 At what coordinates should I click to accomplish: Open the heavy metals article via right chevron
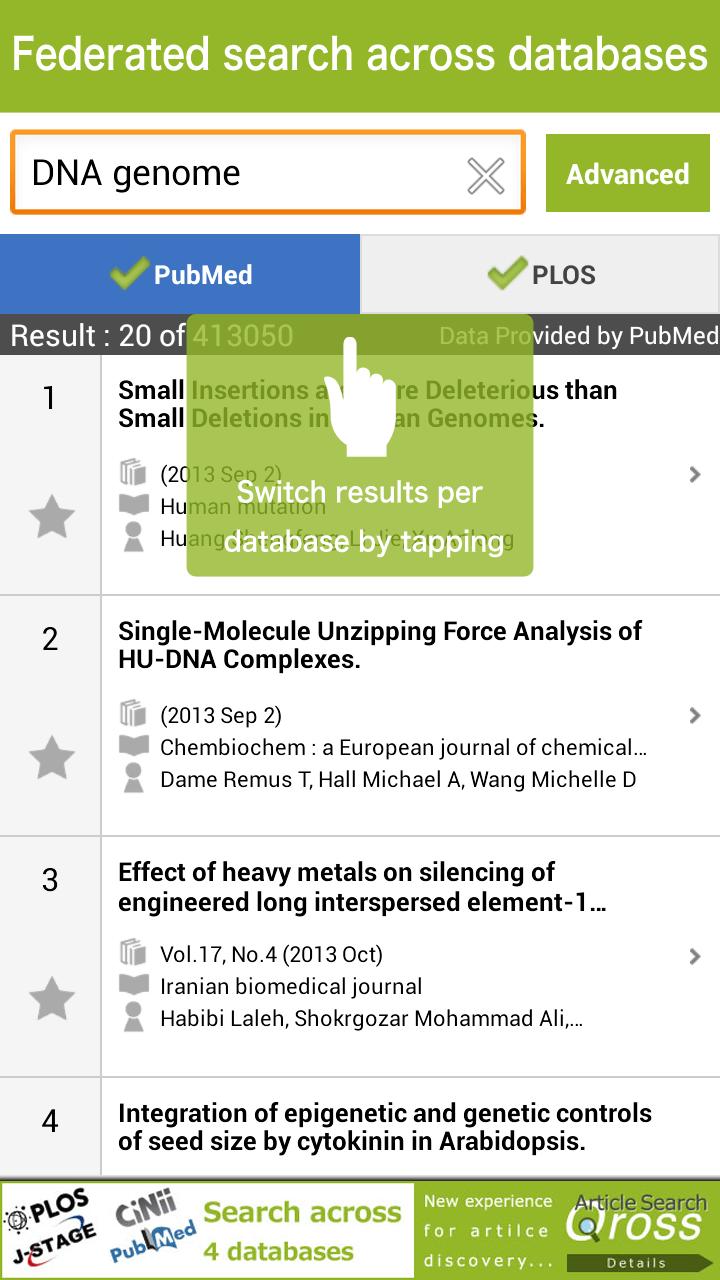(x=695, y=957)
